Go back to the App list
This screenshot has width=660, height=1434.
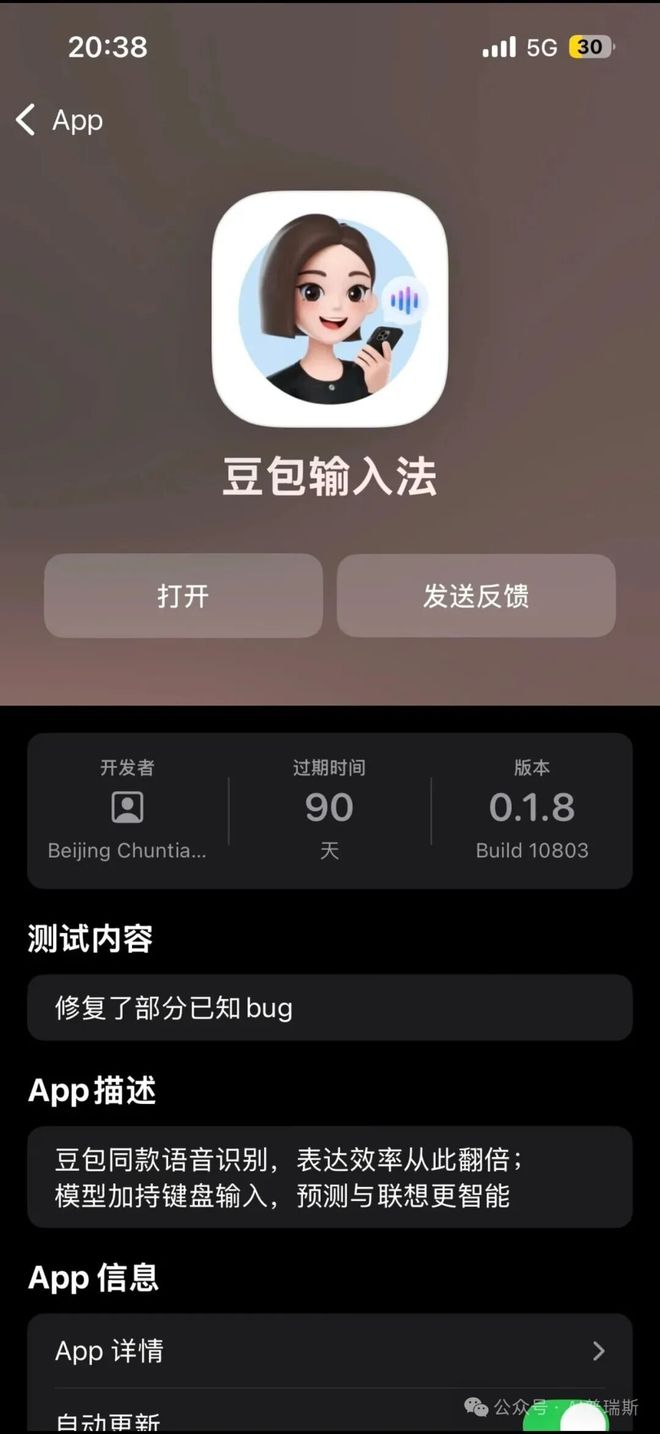coord(58,120)
